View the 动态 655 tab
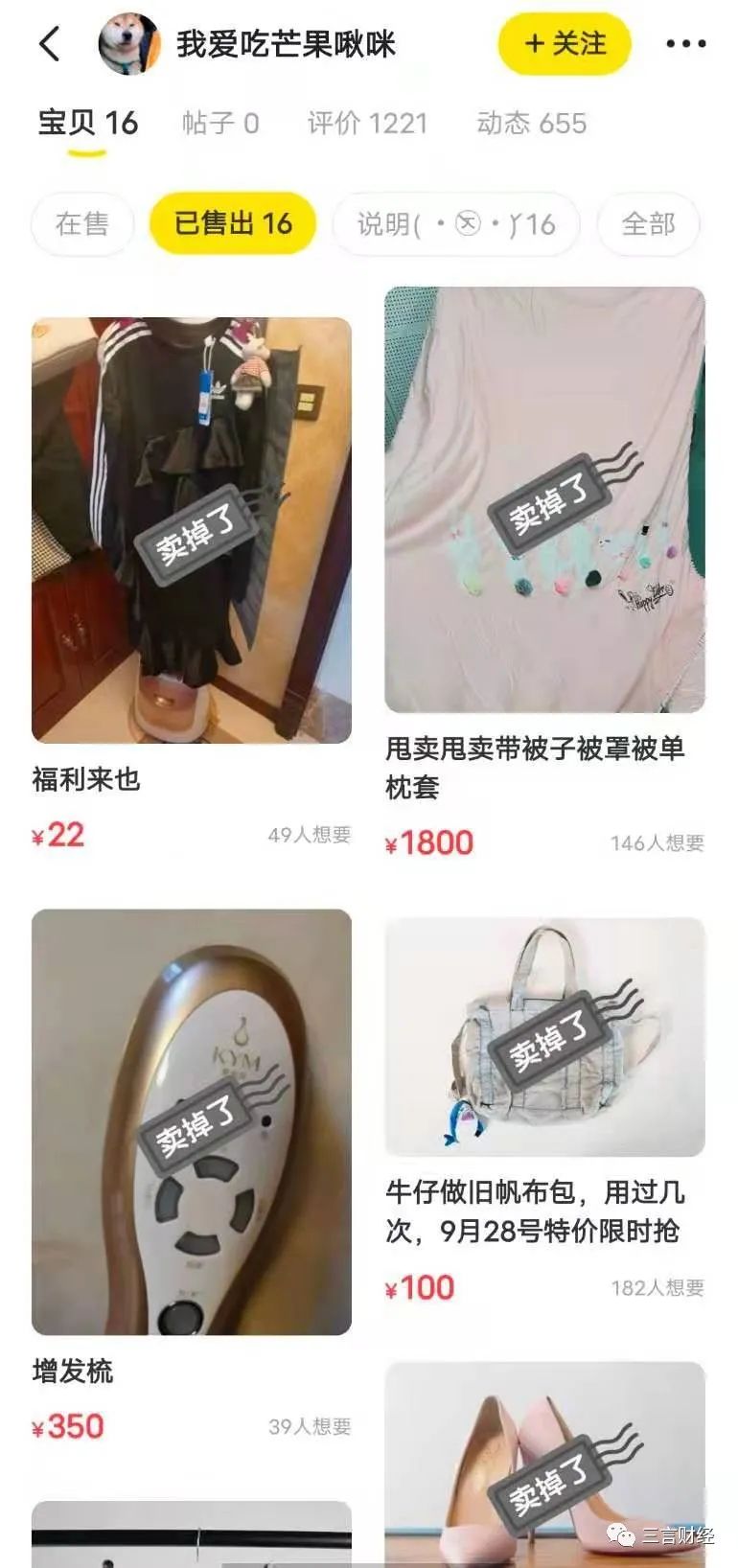Viewport: 738px width, 1568px height. [531, 124]
